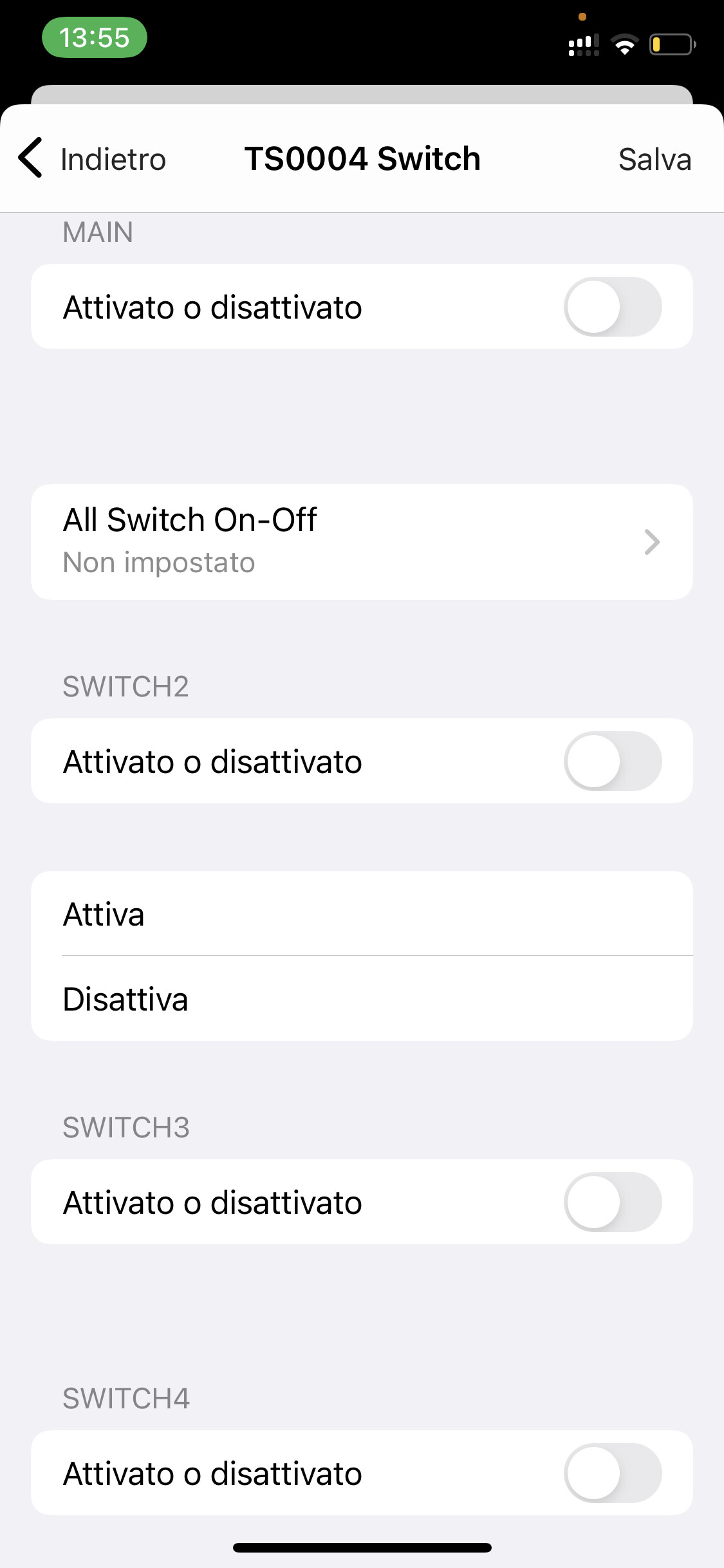Save changes with Salva
This screenshot has height=1568, width=724.
pyautogui.click(x=654, y=159)
